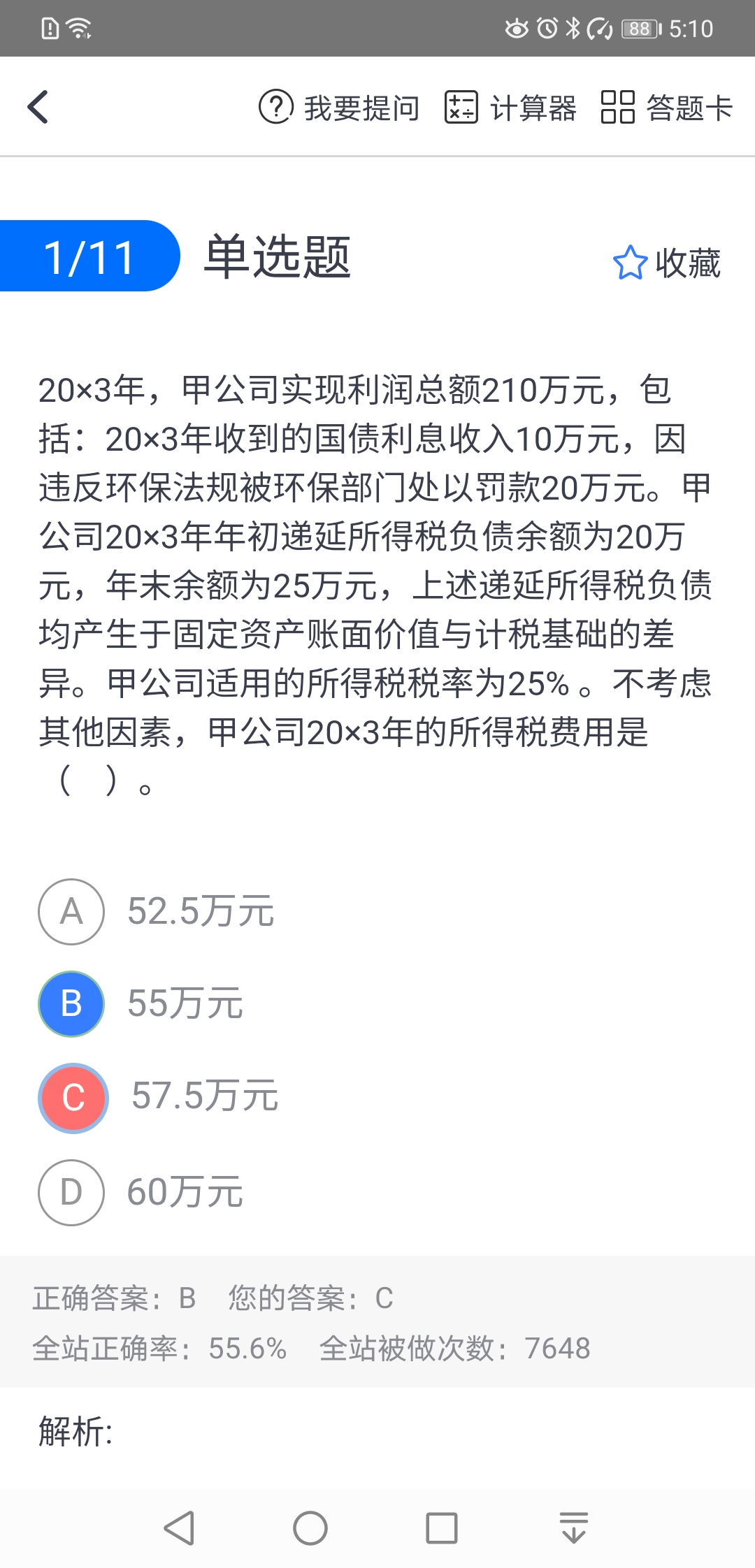Screen dimensions: 755x1568
Task: Open recent apps via square button
Action: (x=441, y=1528)
